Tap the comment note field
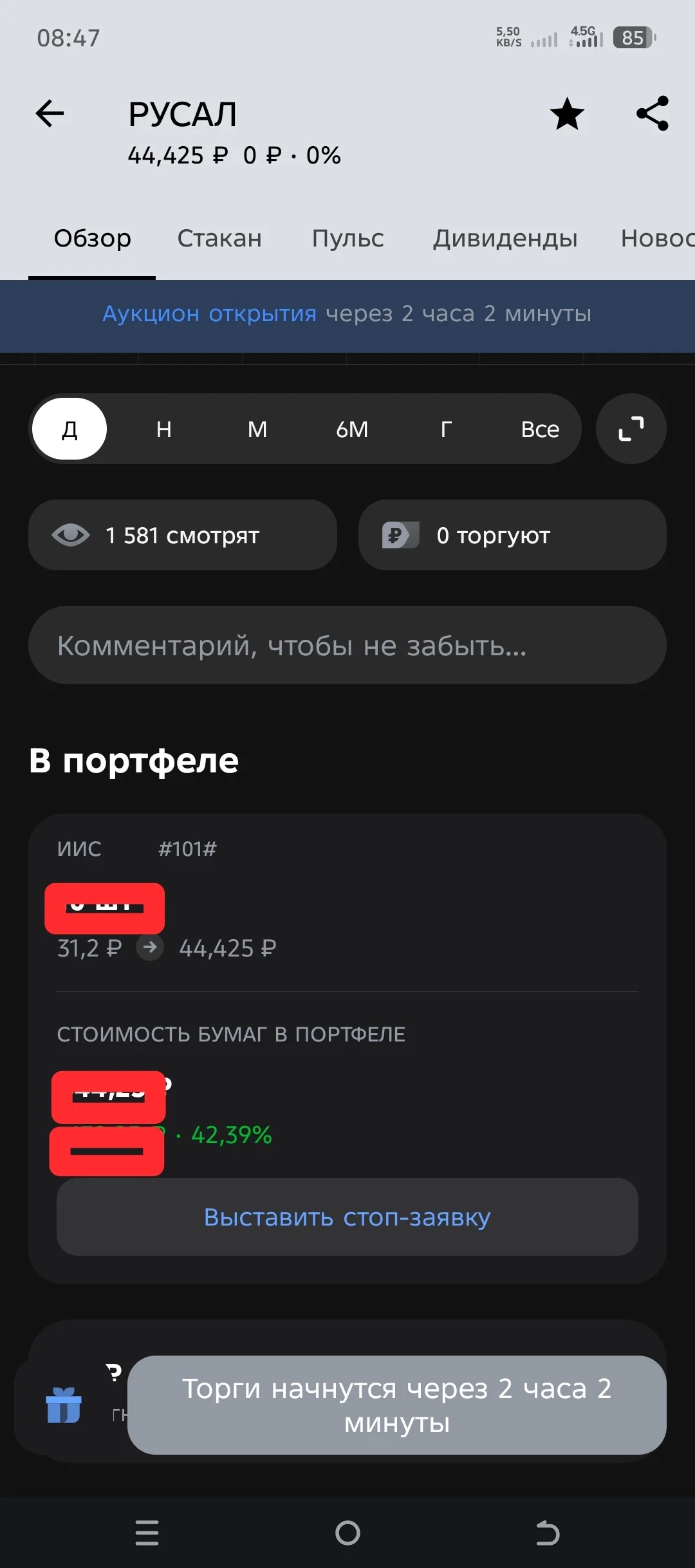Image resolution: width=695 pixels, height=1568 pixels. (x=347, y=645)
